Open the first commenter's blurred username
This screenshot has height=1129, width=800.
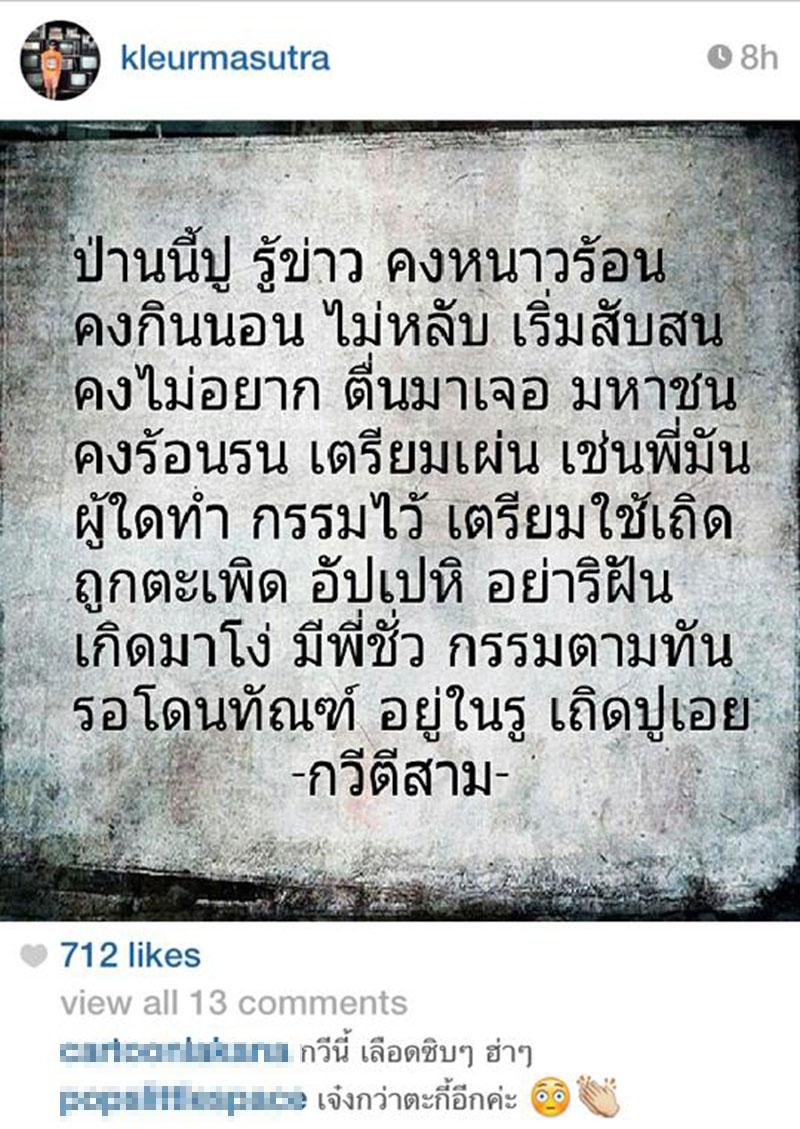point(174,1052)
